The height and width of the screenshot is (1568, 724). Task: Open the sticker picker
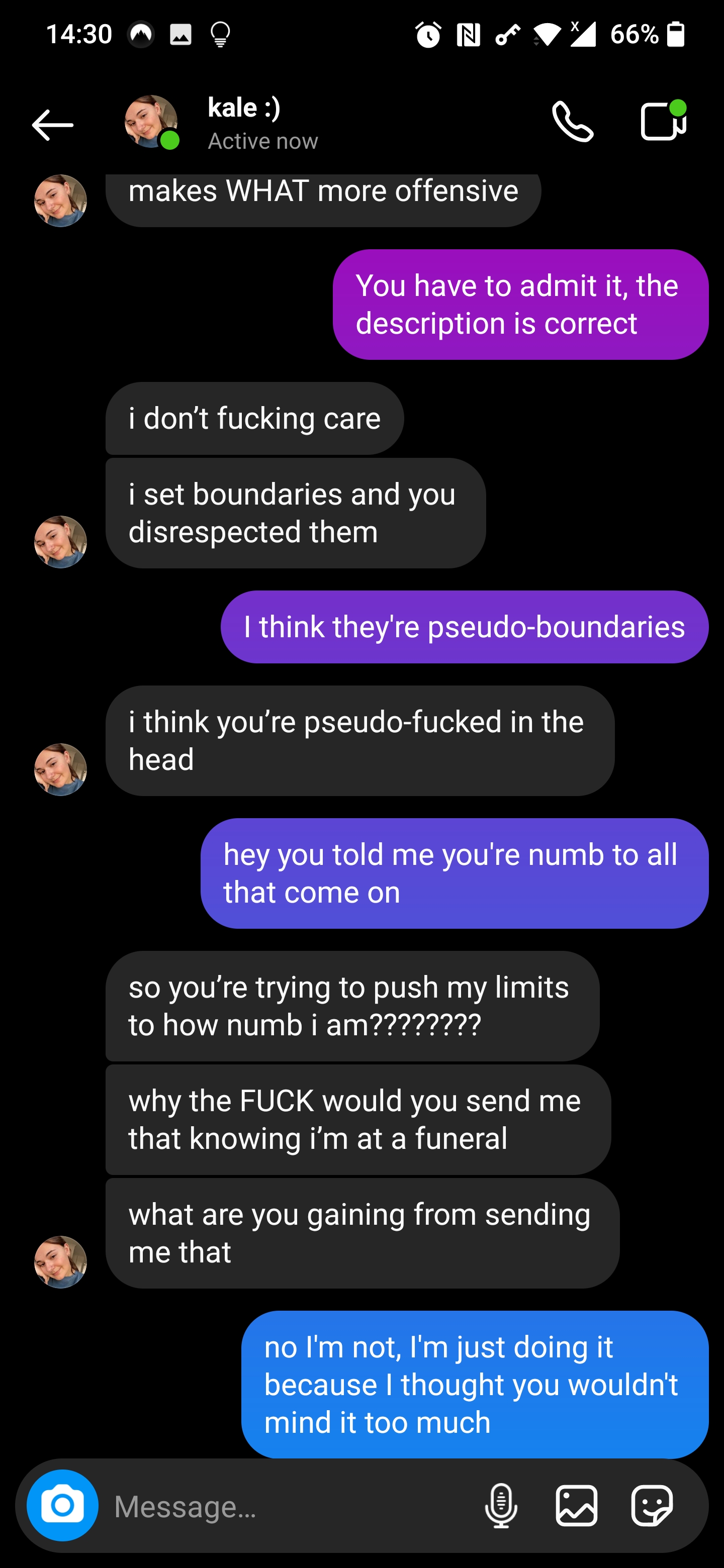(652, 1505)
